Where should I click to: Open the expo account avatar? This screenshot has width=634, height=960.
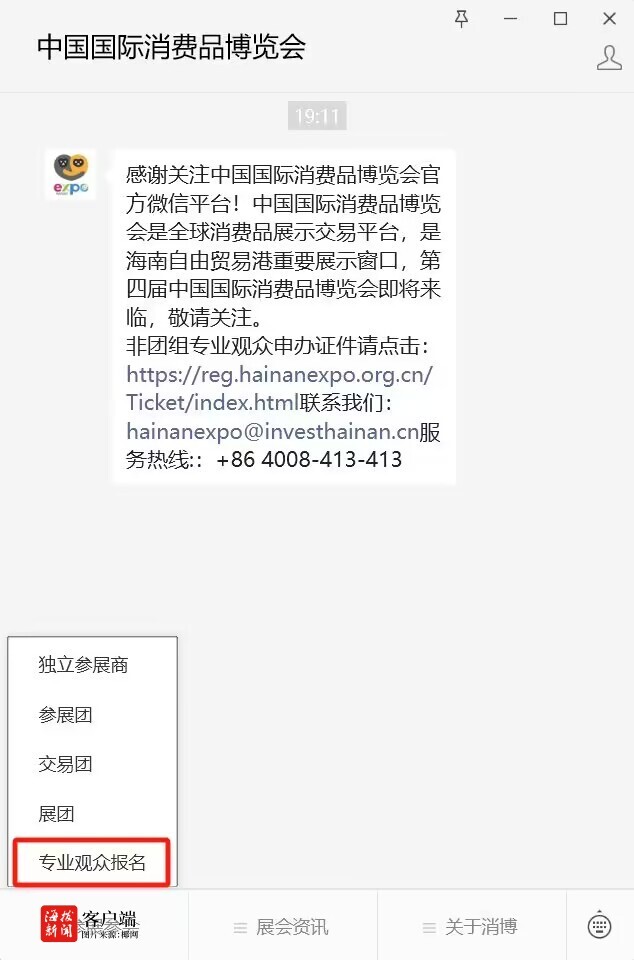(x=70, y=174)
